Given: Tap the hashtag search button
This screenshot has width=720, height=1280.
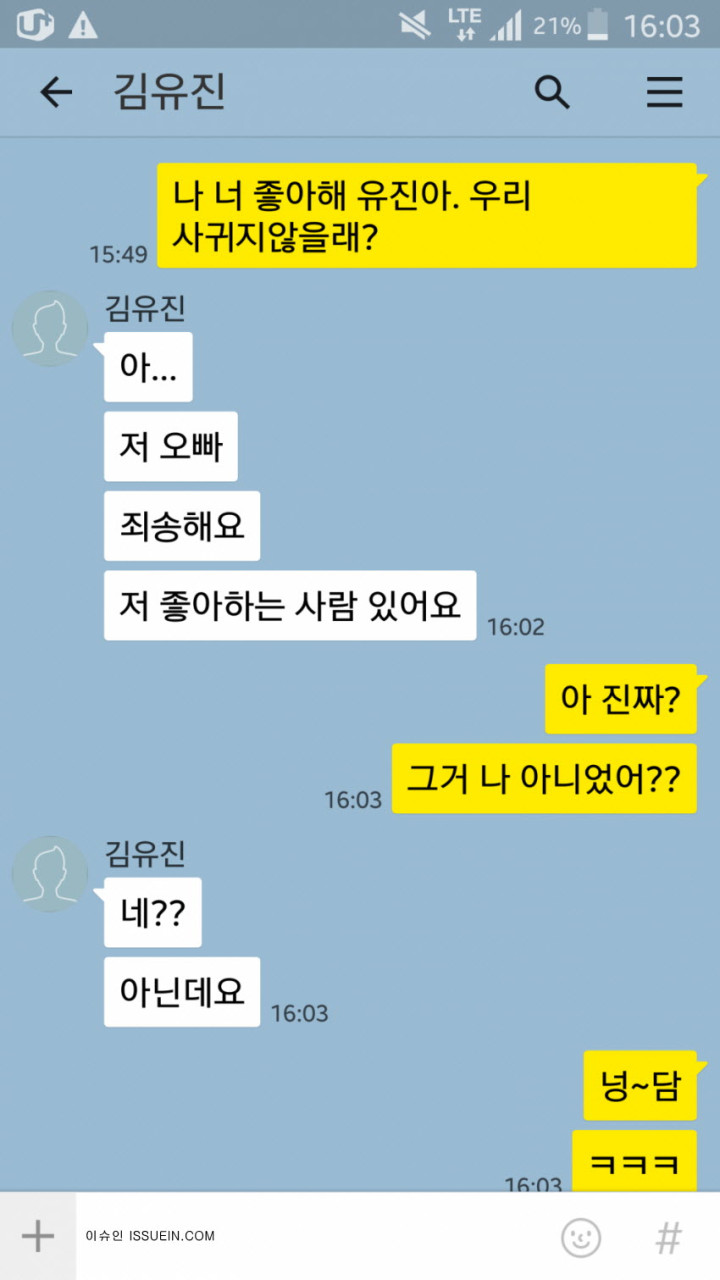Looking at the screenshot, I should pos(668,1237).
